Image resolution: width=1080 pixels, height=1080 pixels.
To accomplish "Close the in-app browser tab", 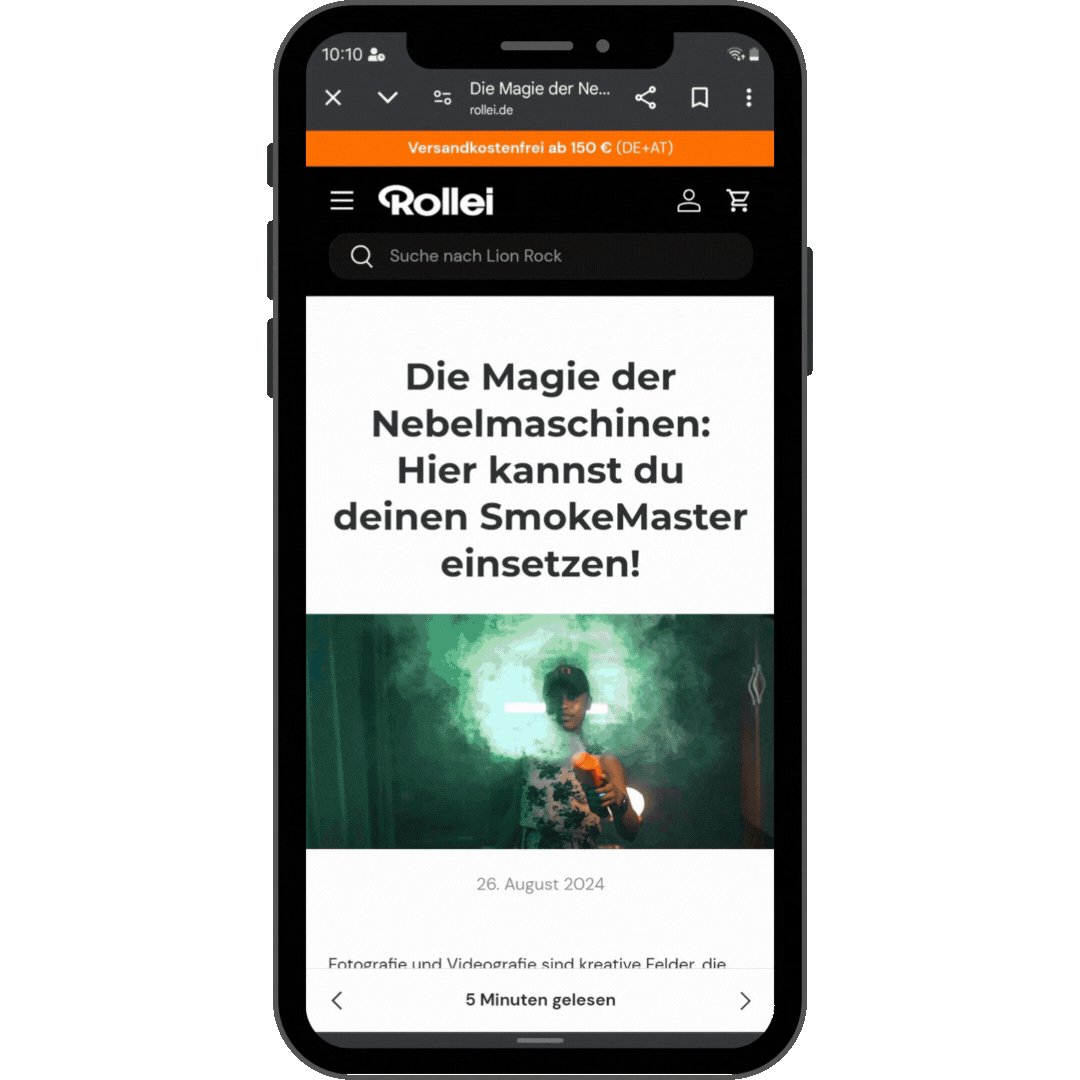I will (334, 97).
